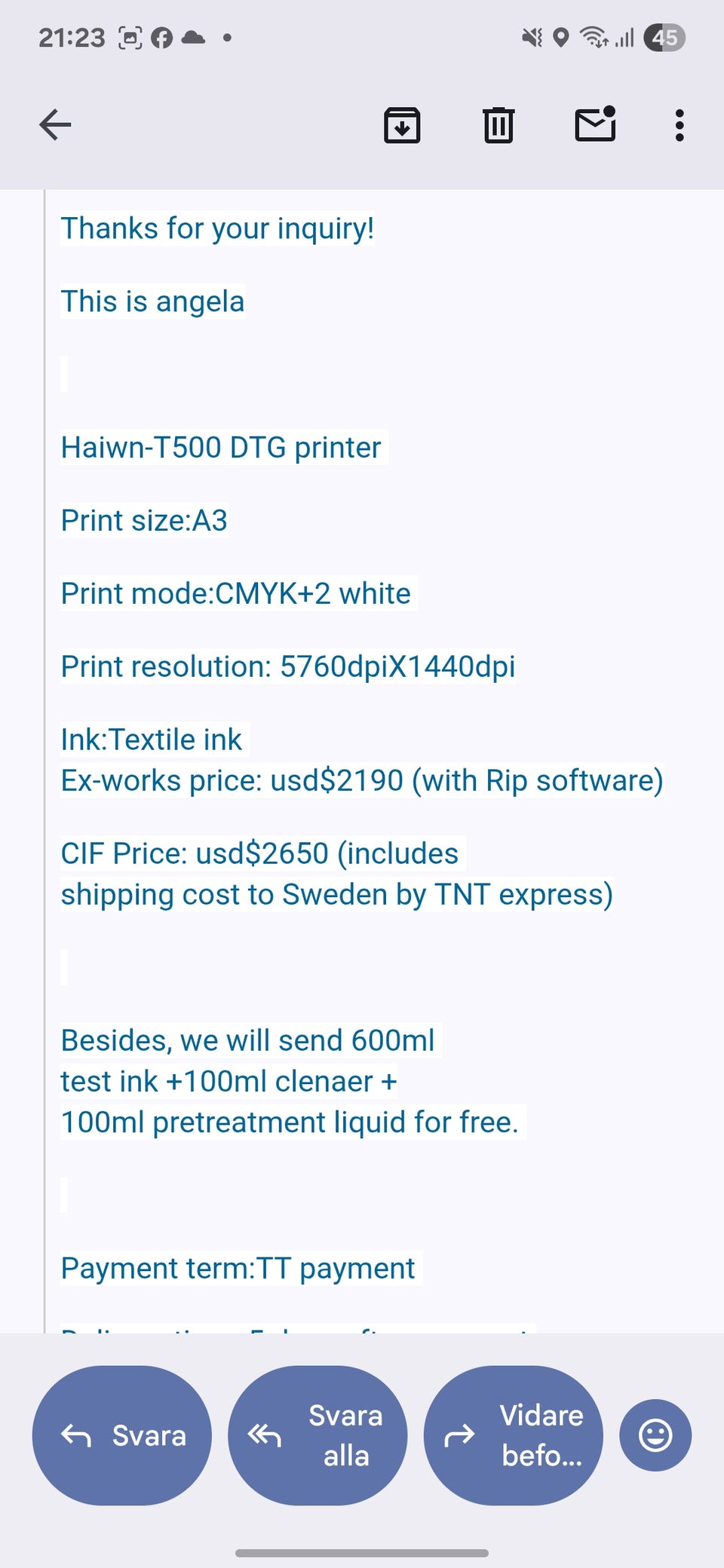Image resolution: width=724 pixels, height=1568 pixels.
Task: Add an emoji reaction
Action: (655, 1435)
